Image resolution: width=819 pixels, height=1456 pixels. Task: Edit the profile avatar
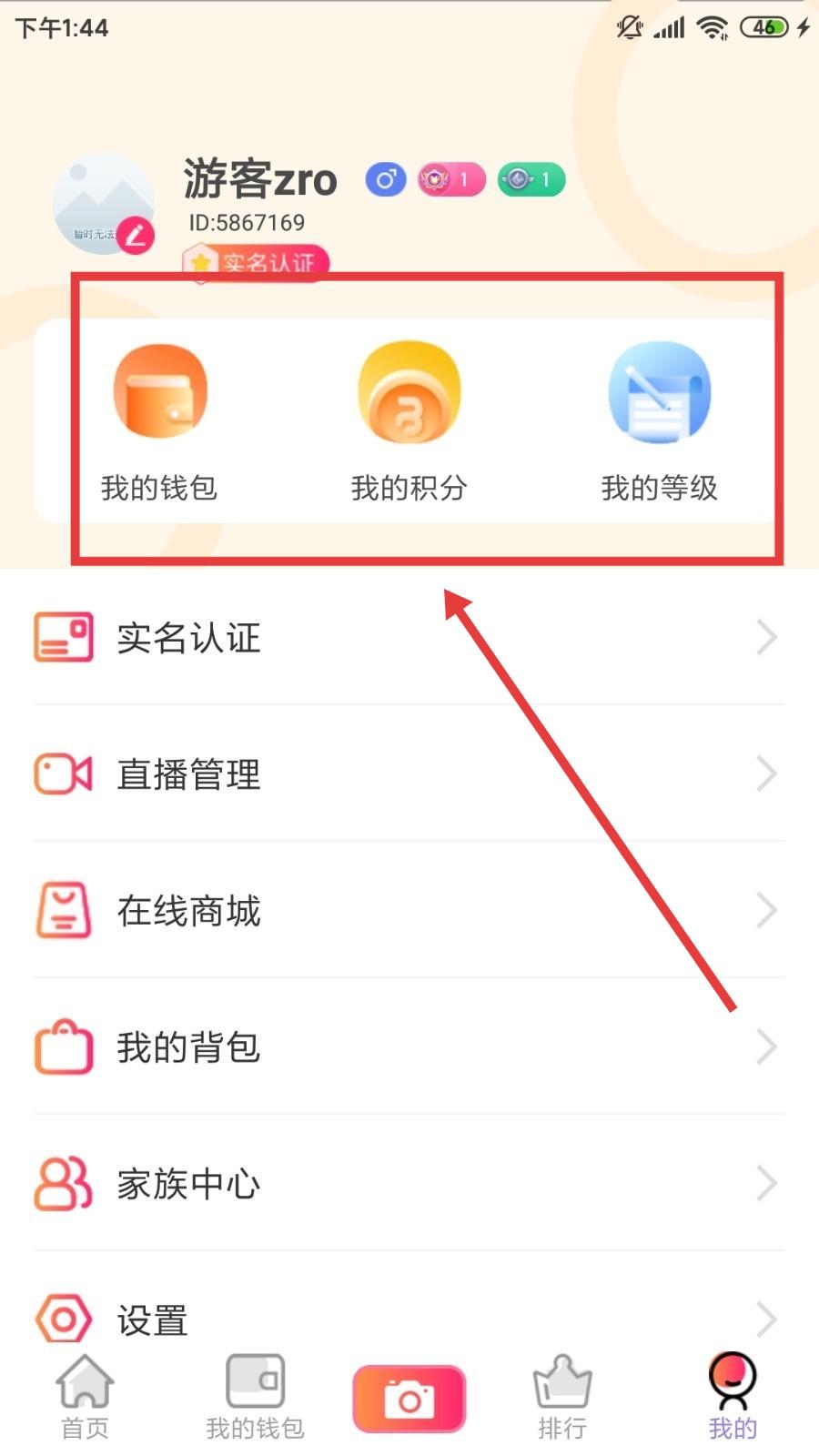pyautogui.click(x=136, y=236)
